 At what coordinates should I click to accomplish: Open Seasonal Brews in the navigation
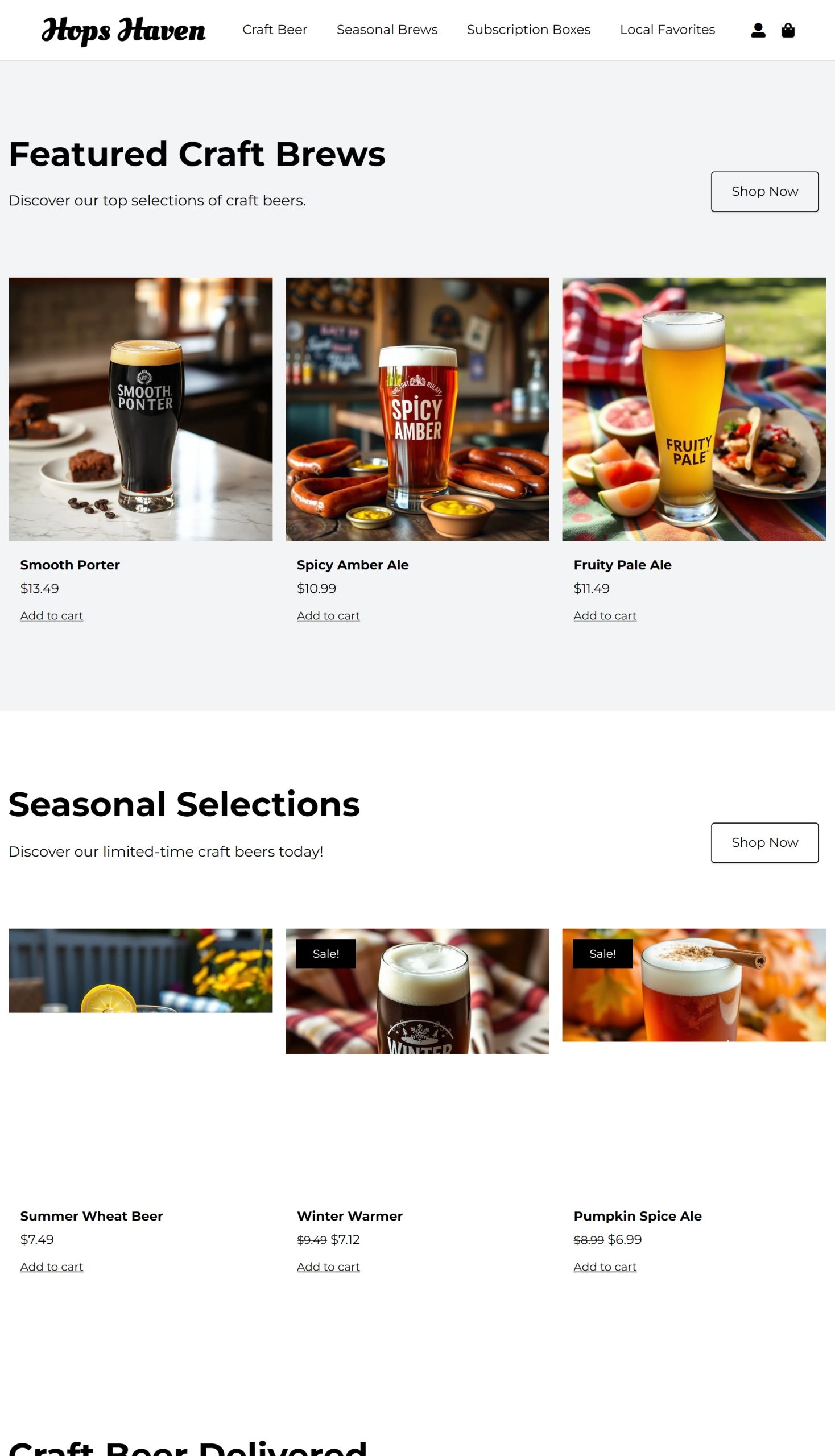click(x=387, y=30)
